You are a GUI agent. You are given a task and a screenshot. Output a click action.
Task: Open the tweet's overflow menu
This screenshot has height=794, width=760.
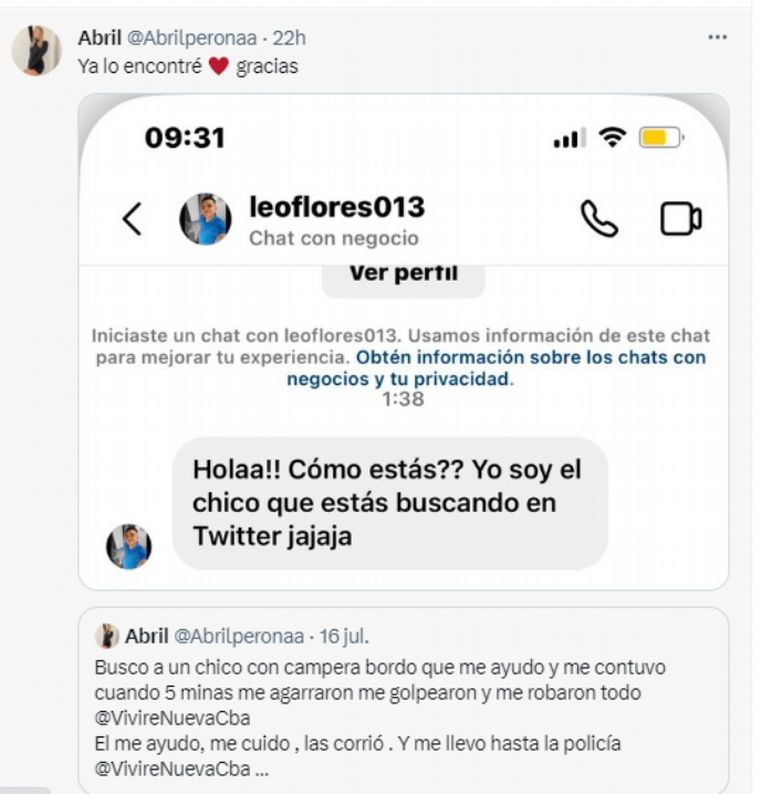click(717, 37)
